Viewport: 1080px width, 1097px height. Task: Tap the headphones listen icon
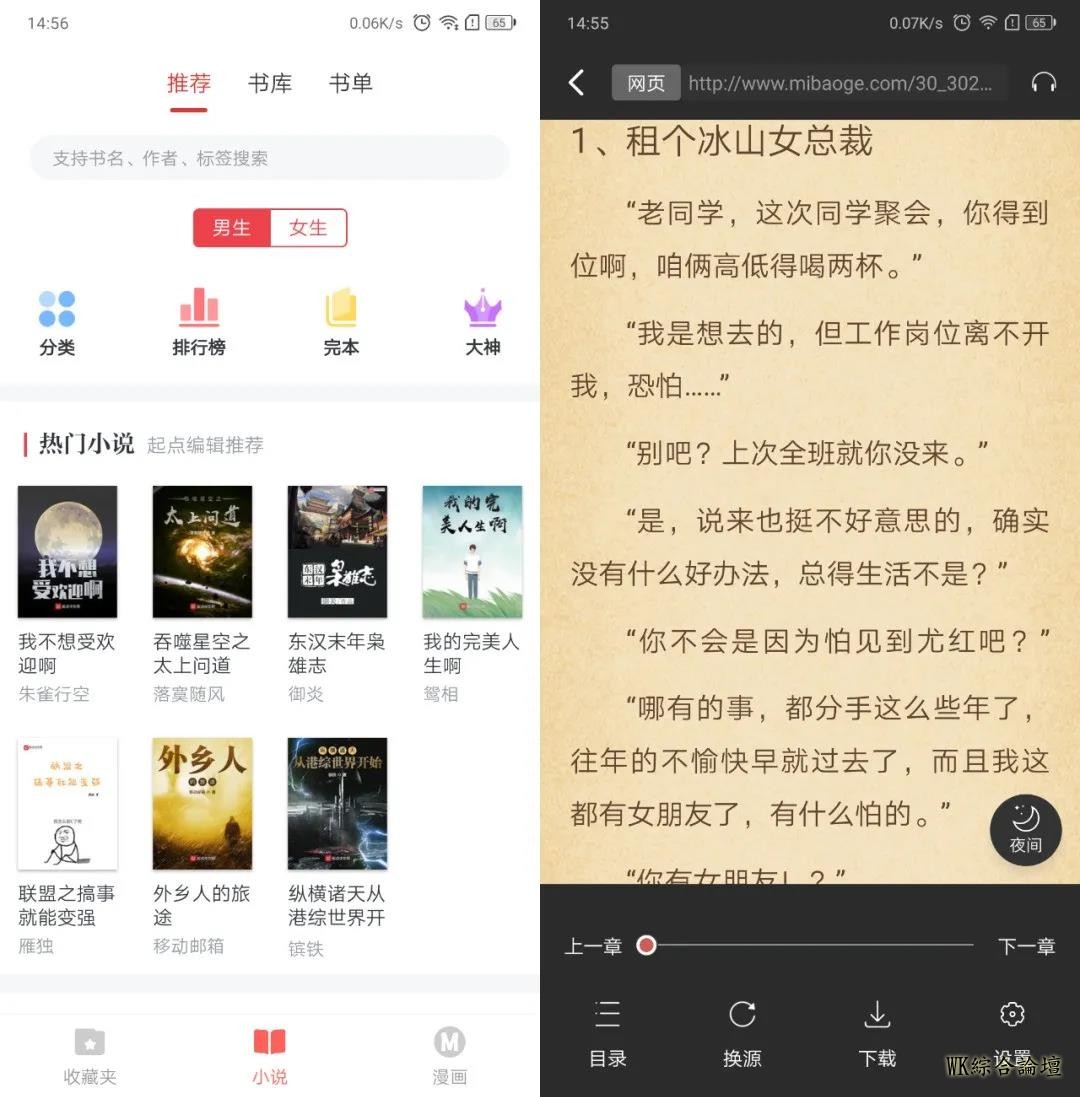(x=1043, y=83)
